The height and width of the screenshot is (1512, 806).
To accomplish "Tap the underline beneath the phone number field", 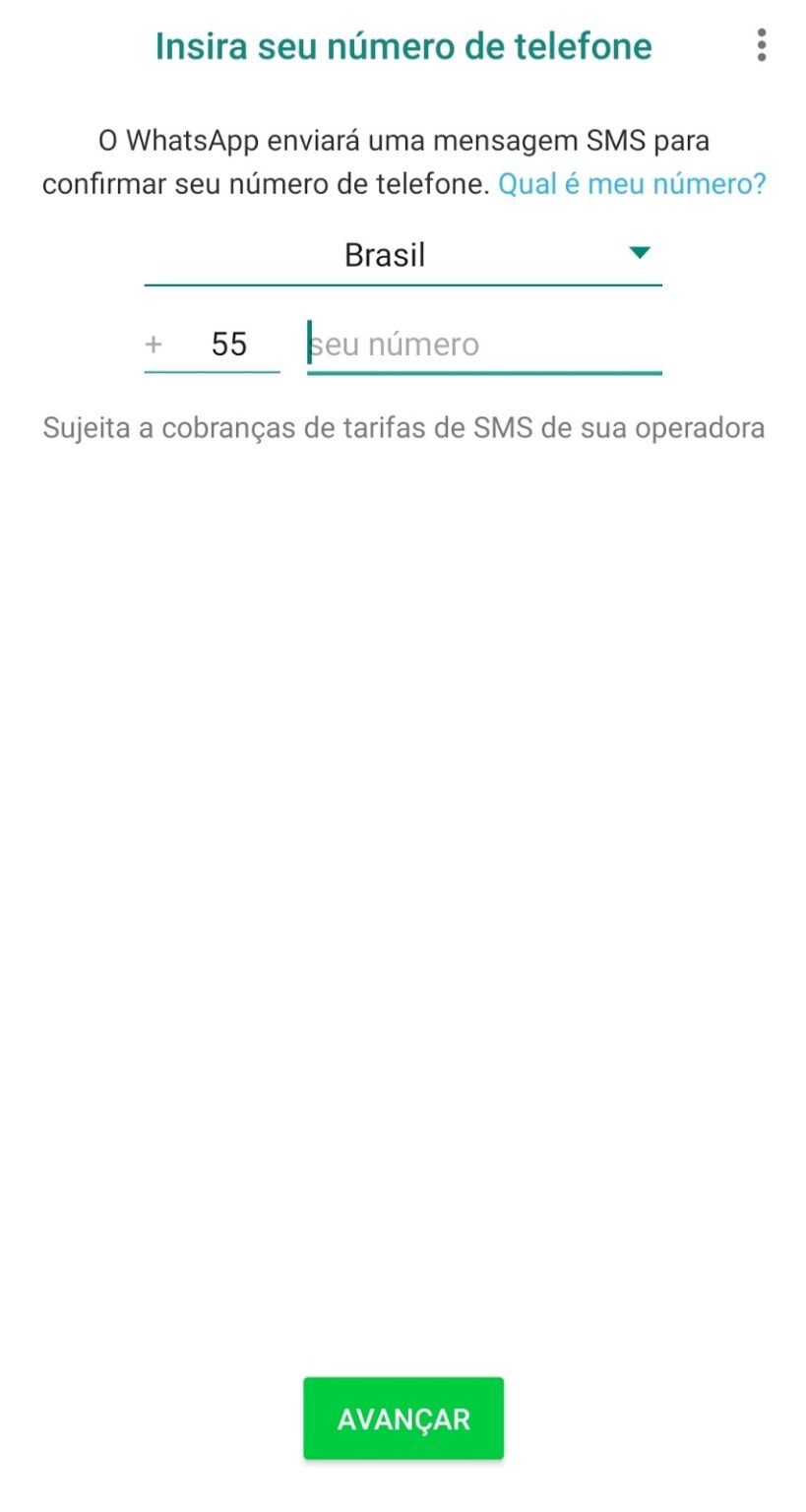I will [485, 374].
